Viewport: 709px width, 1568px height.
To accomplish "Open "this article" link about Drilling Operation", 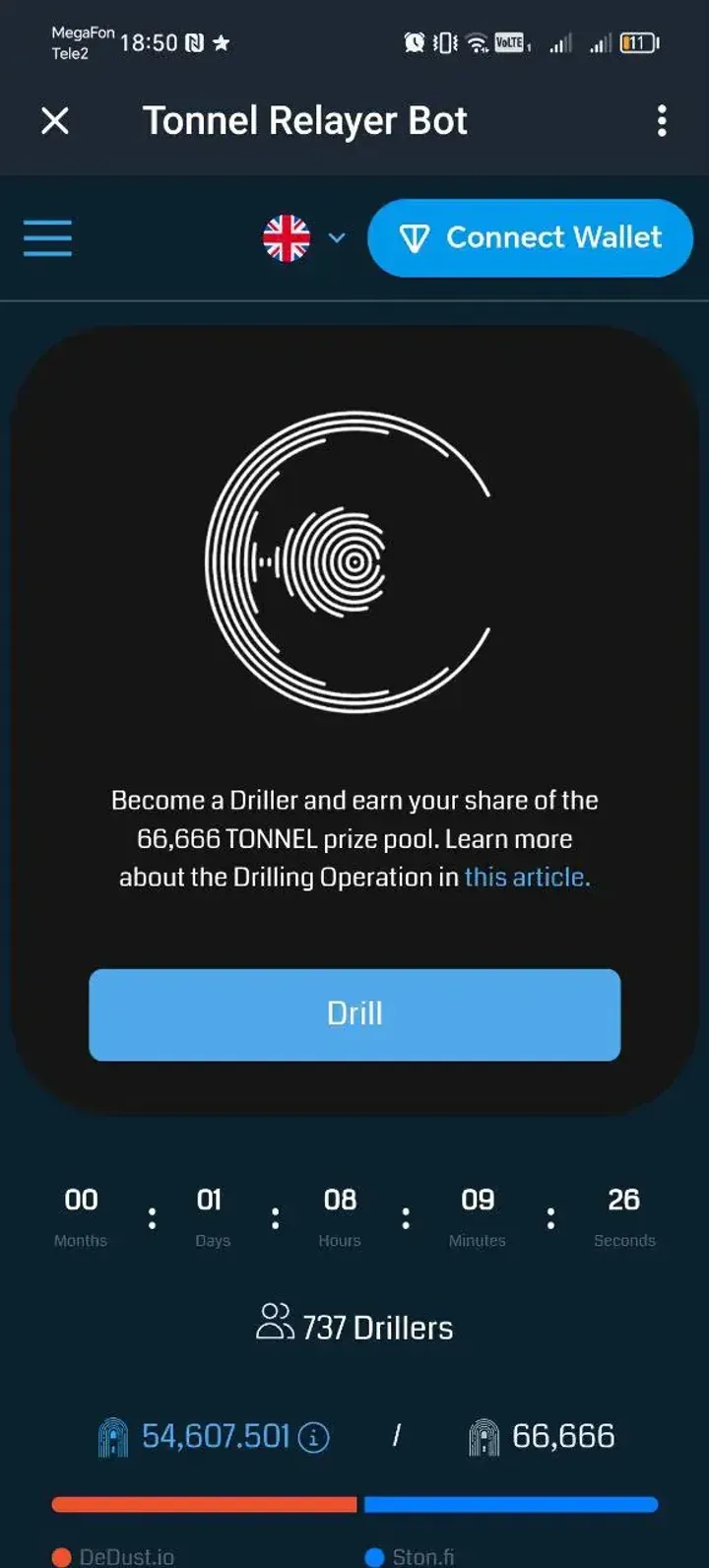I will (525, 877).
